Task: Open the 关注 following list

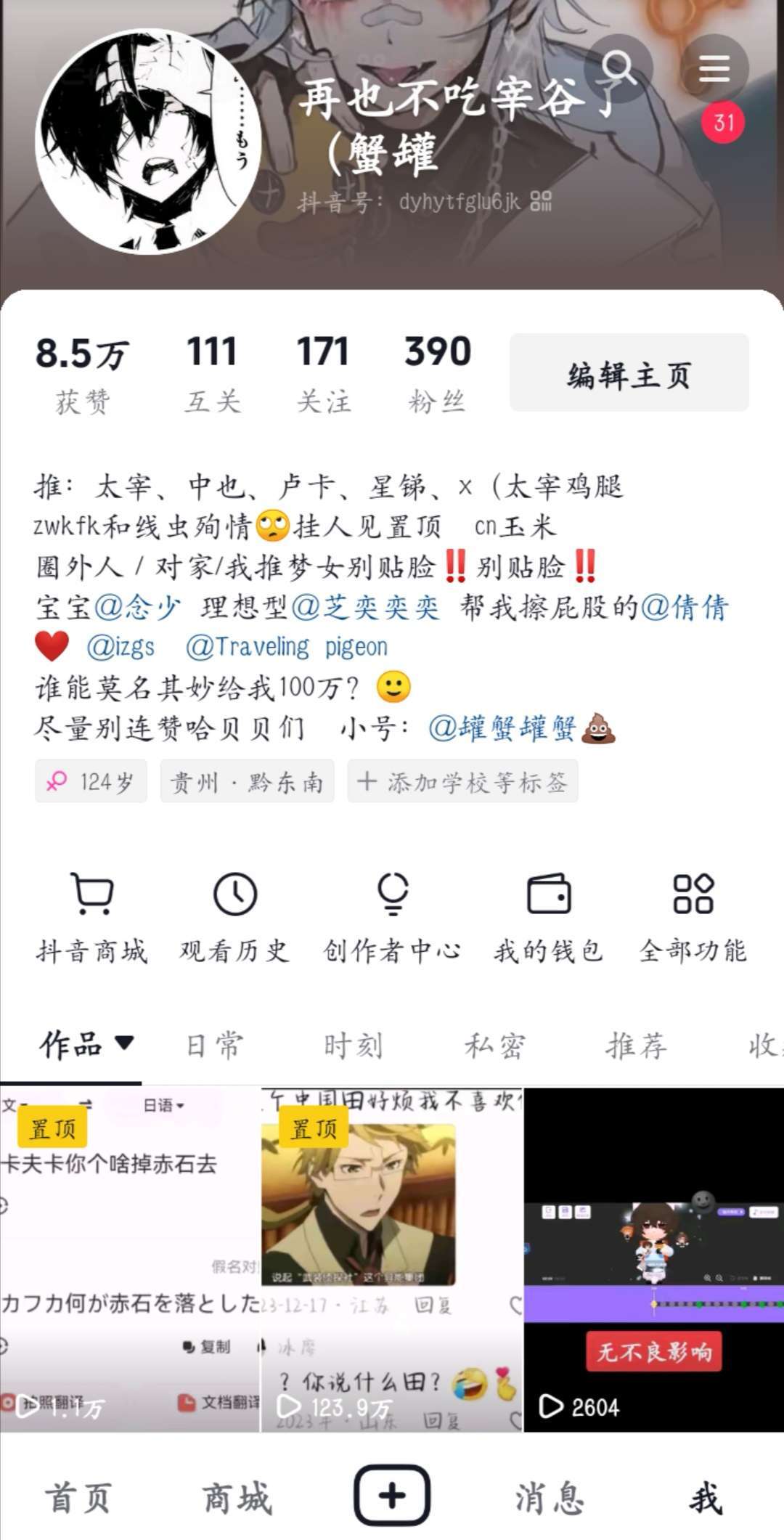Action: 323,373
